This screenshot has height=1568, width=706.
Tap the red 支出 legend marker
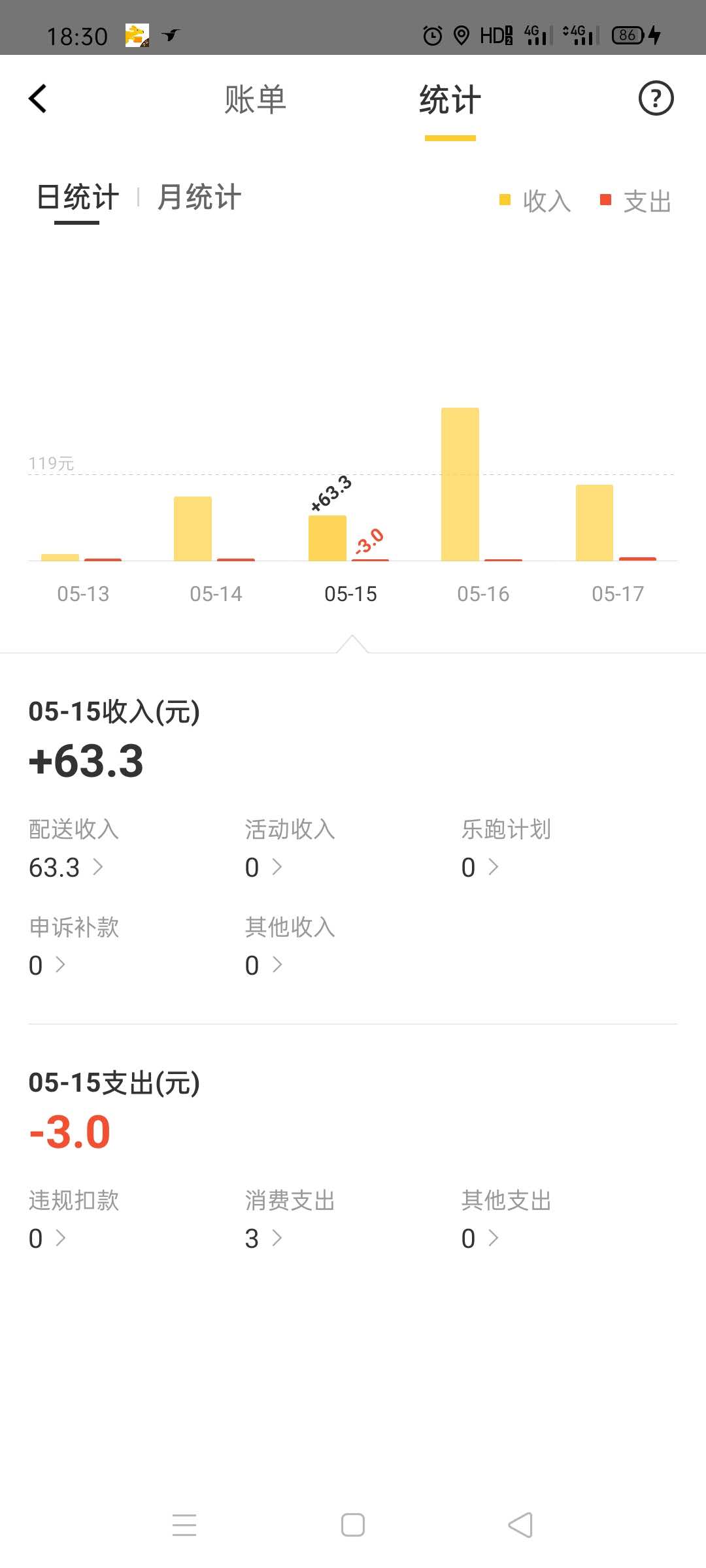coord(605,201)
